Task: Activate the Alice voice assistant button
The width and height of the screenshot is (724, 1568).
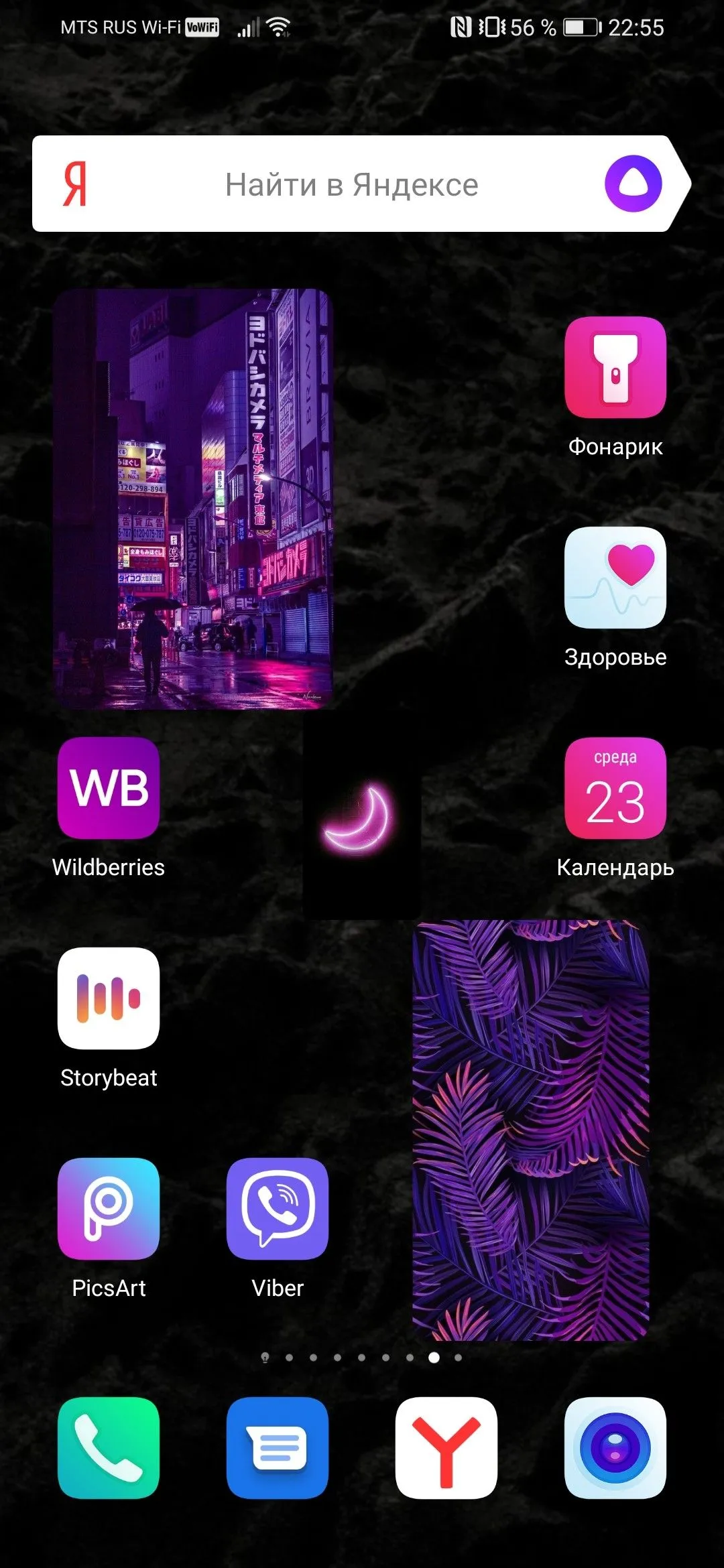Action: (x=633, y=184)
